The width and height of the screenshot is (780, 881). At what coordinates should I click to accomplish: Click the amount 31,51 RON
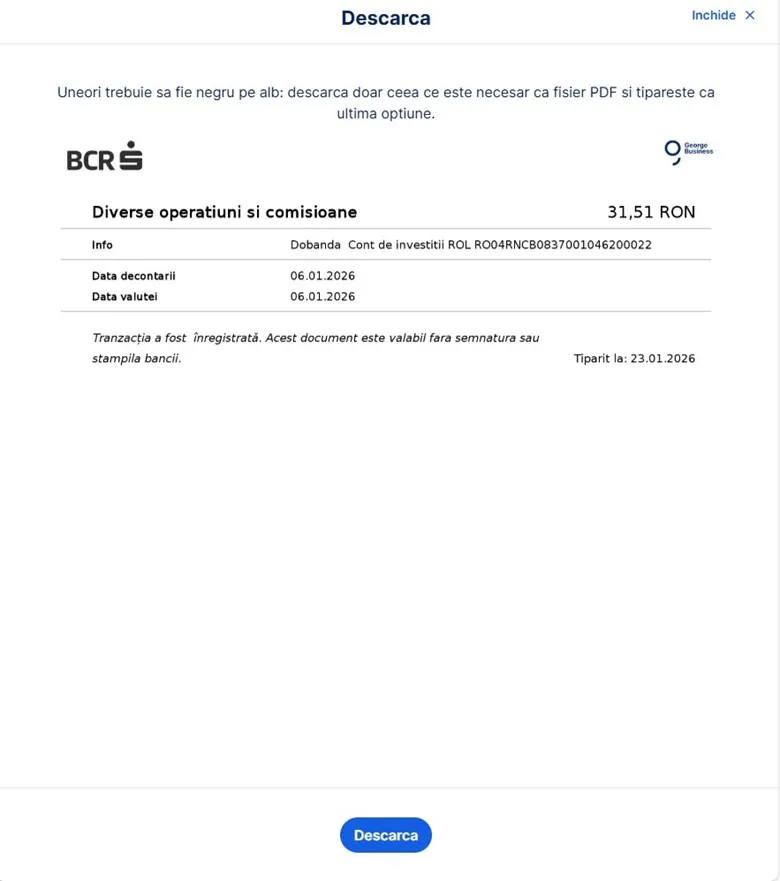[x=650, y=211]
